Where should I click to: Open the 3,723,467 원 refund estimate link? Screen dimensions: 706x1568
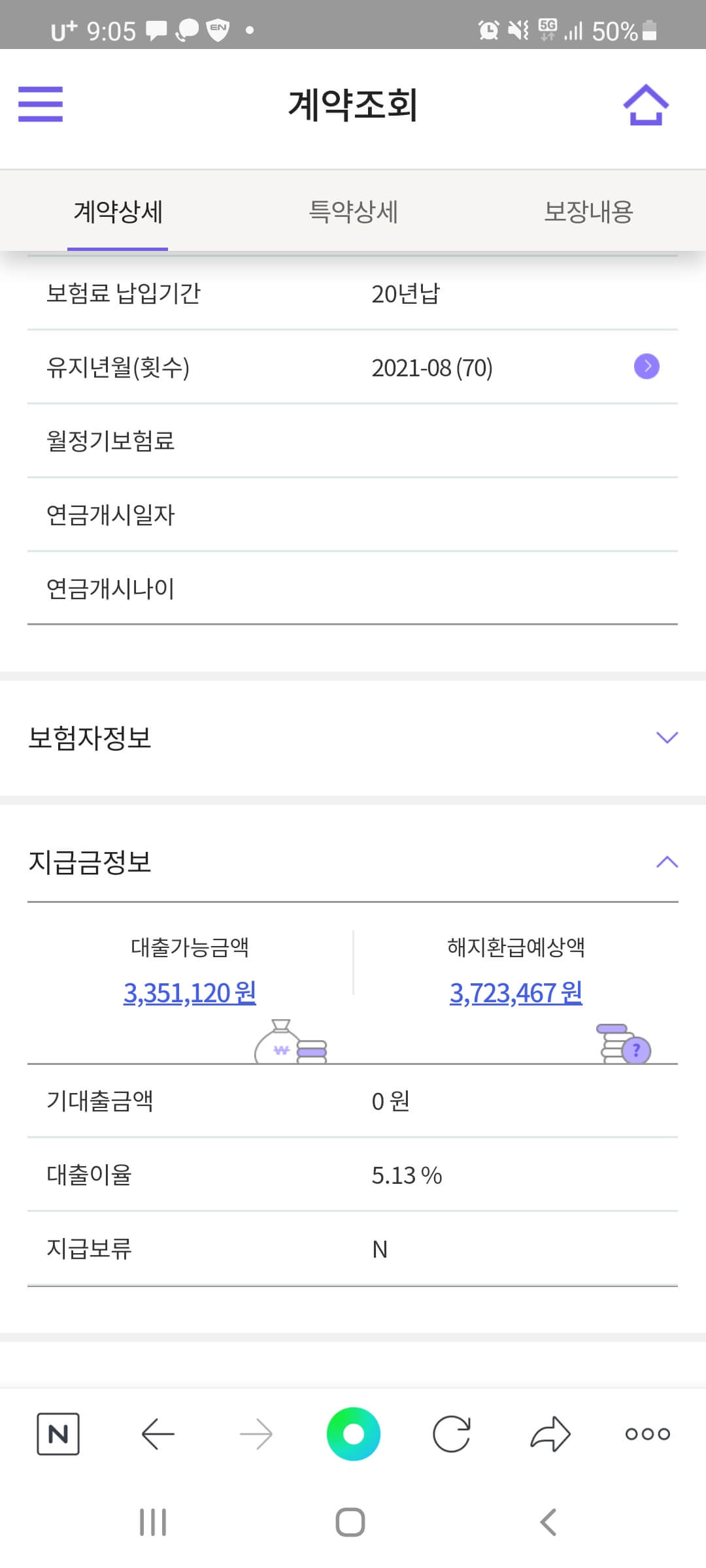point(517,993)
